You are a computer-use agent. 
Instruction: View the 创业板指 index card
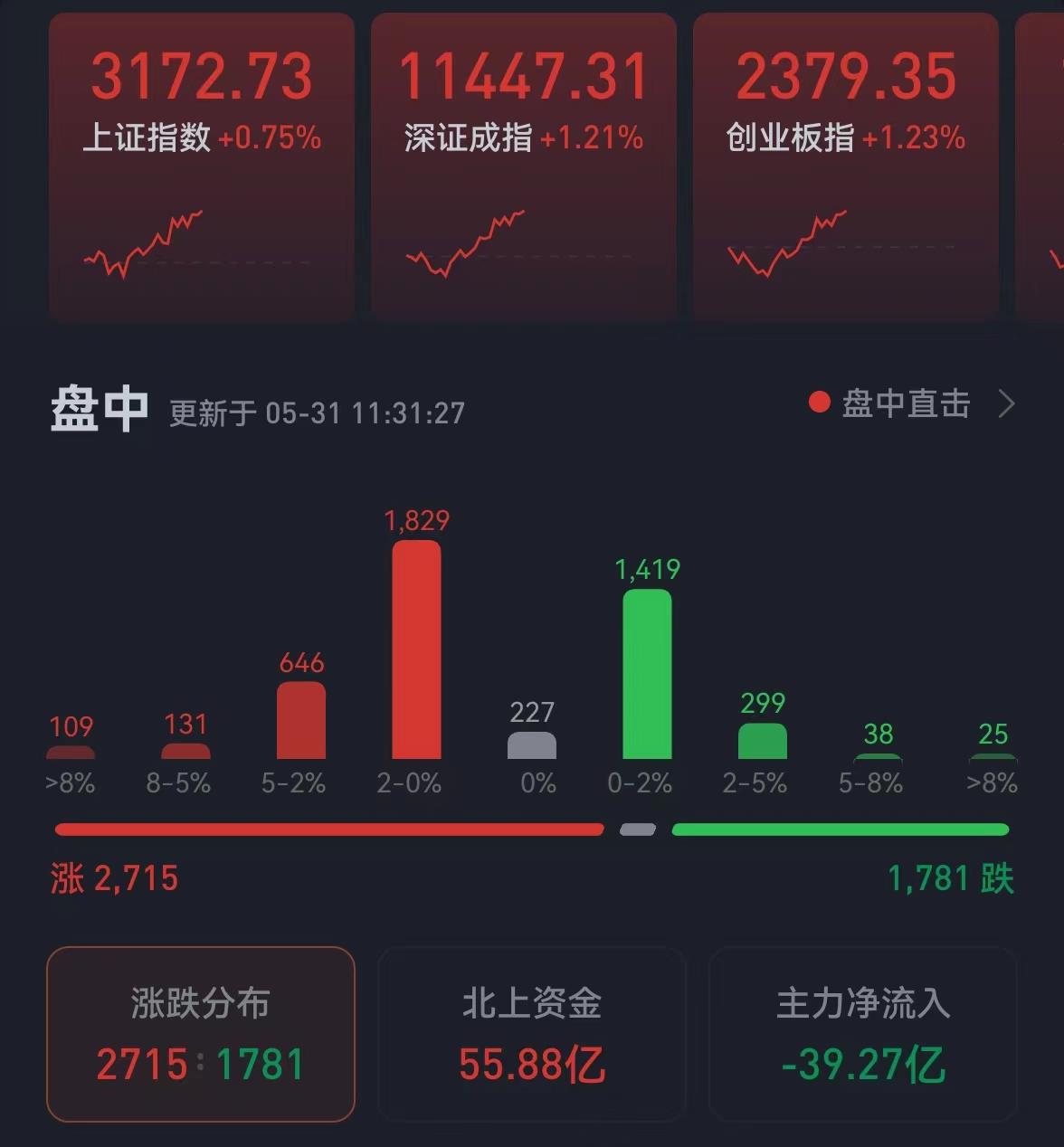coord(845,167)
